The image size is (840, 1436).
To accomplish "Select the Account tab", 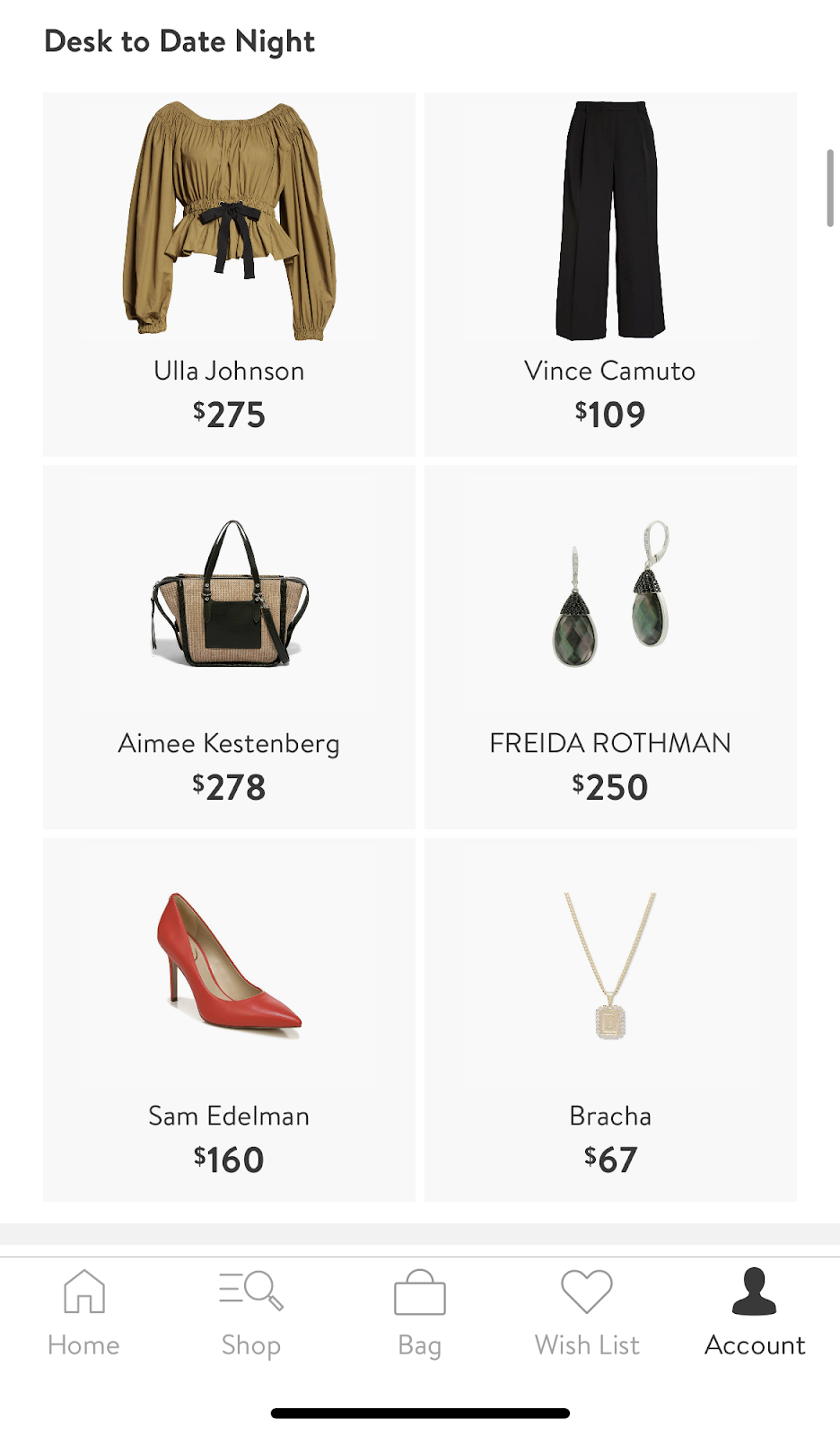I will pos(755,1312).
